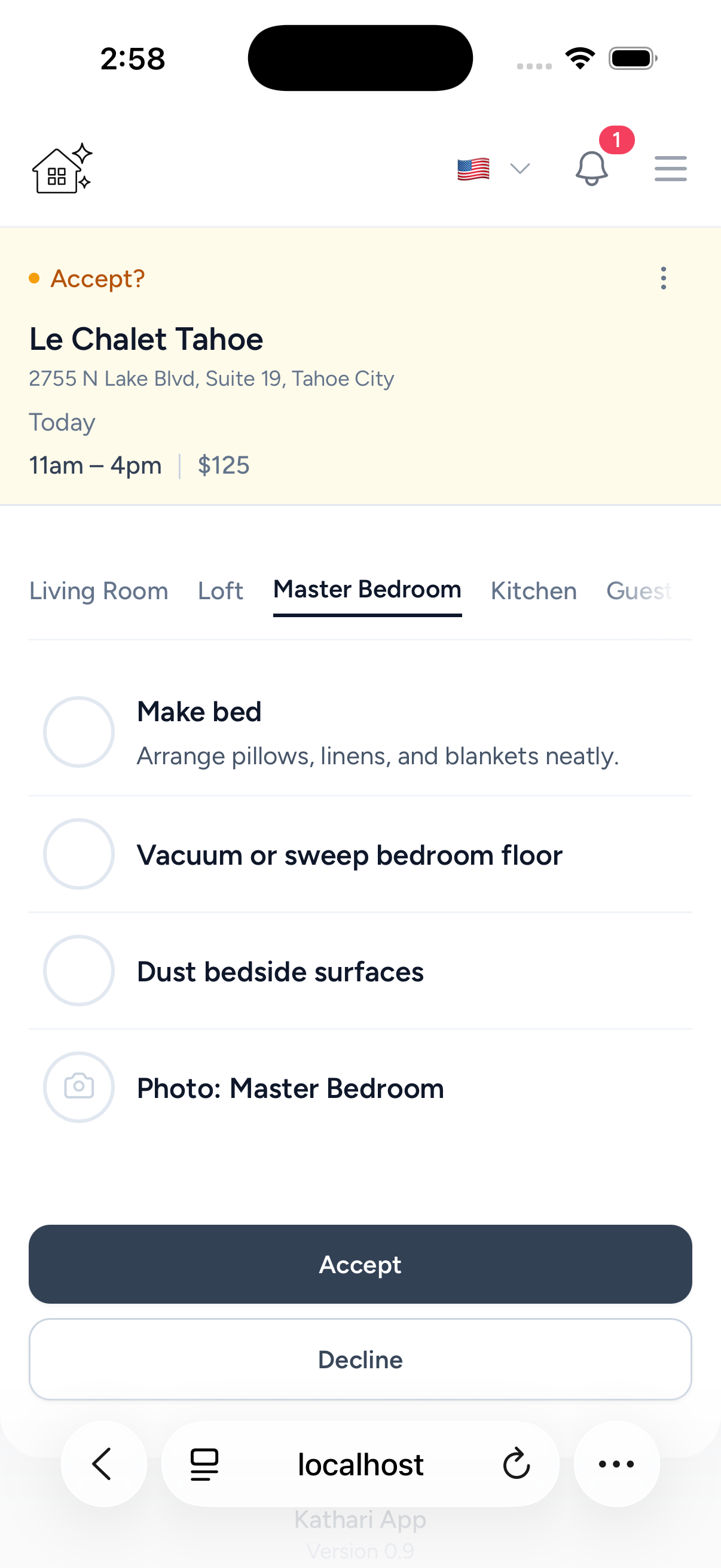Open the hamburger menu
Screen dimensions: 721x1568
click(x=671, y=169)
